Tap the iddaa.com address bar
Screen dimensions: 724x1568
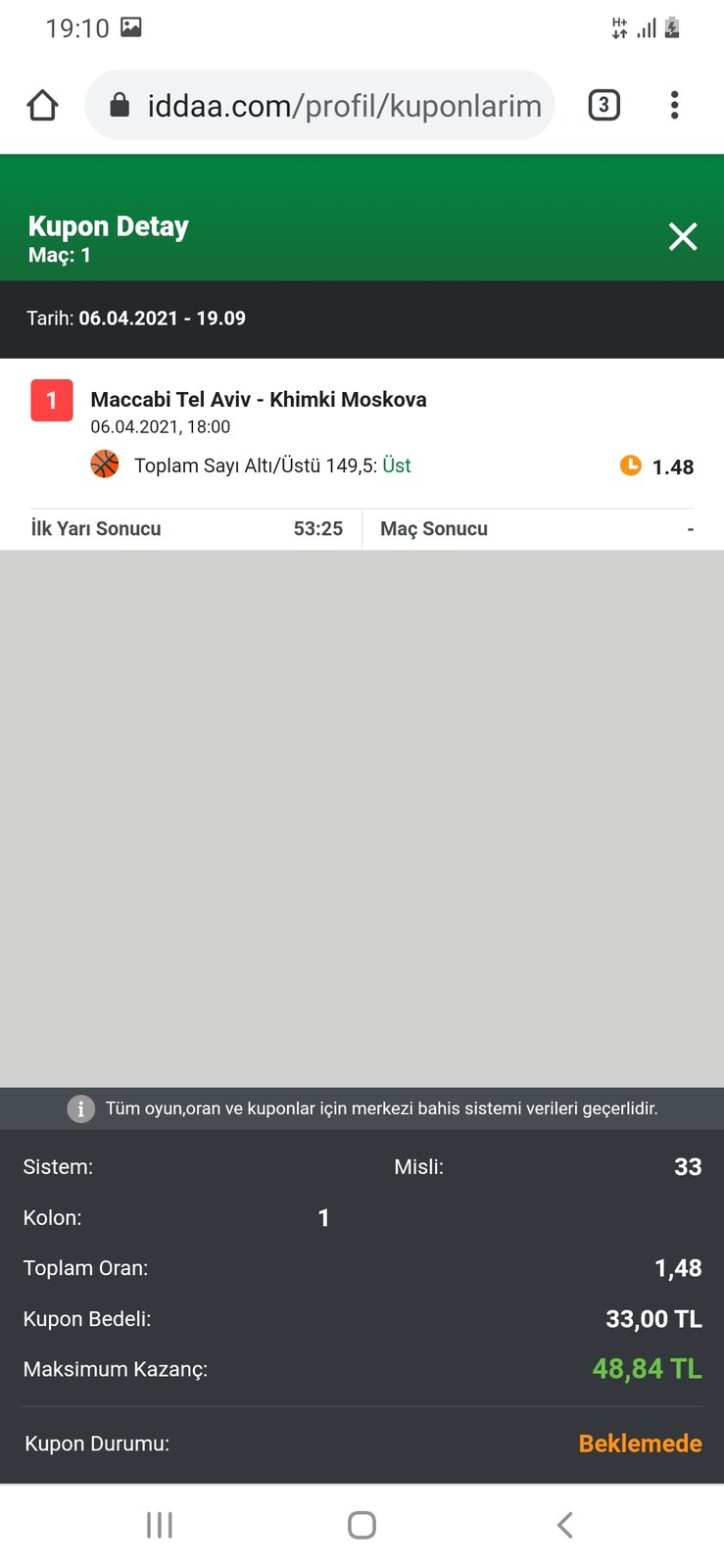tap(320, 105)
